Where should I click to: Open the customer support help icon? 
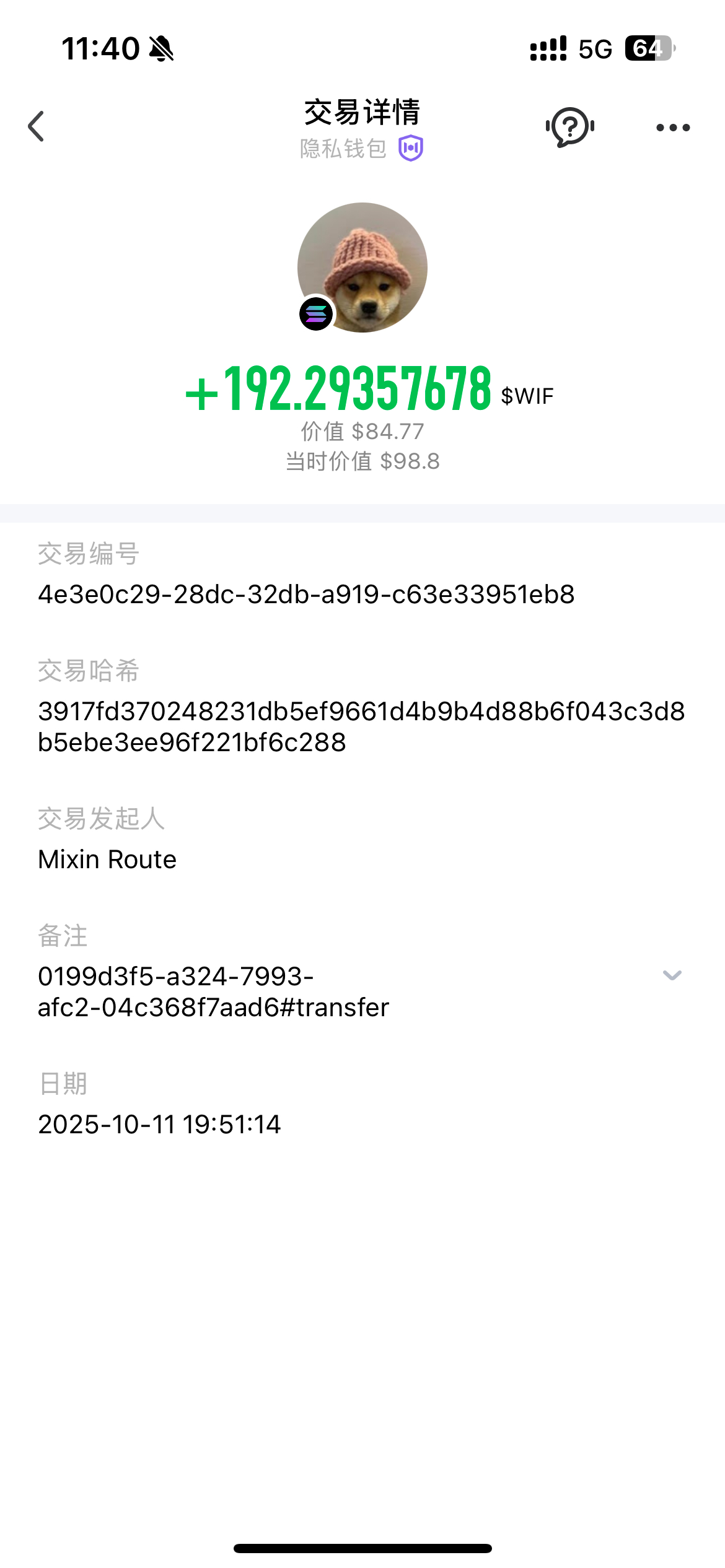pyautogui.click(x=569, y=127)
